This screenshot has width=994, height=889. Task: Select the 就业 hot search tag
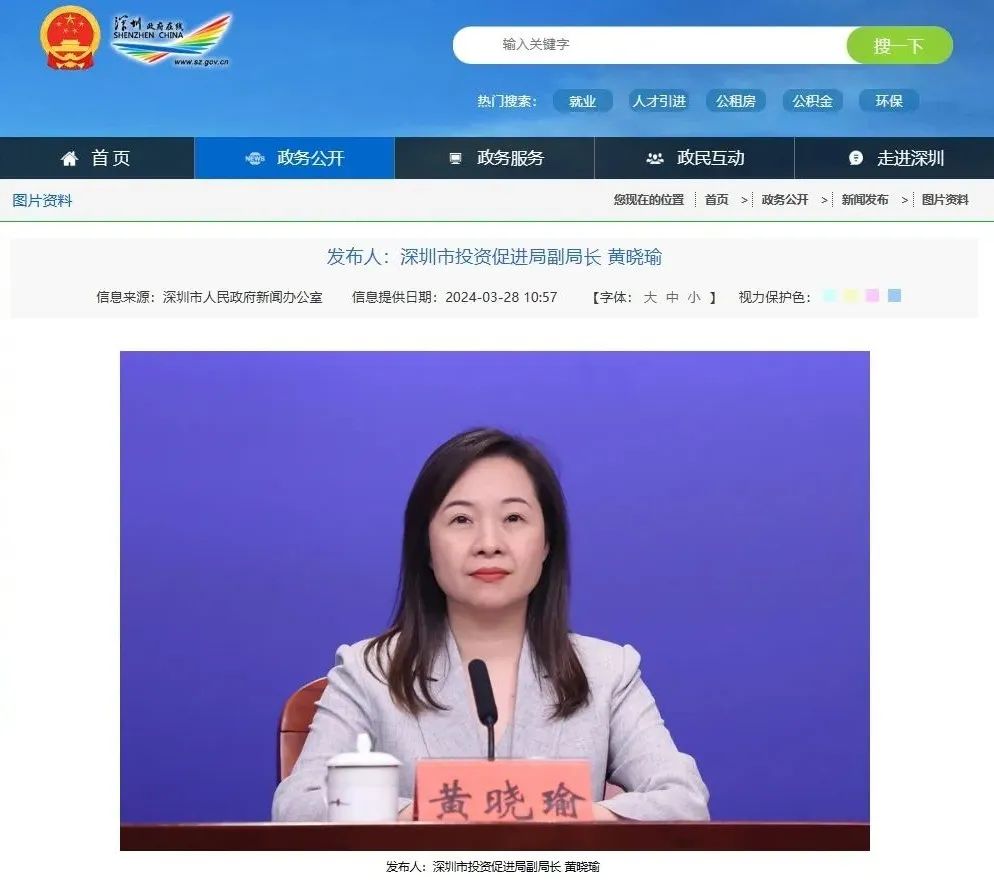click(x=582, y=101)
